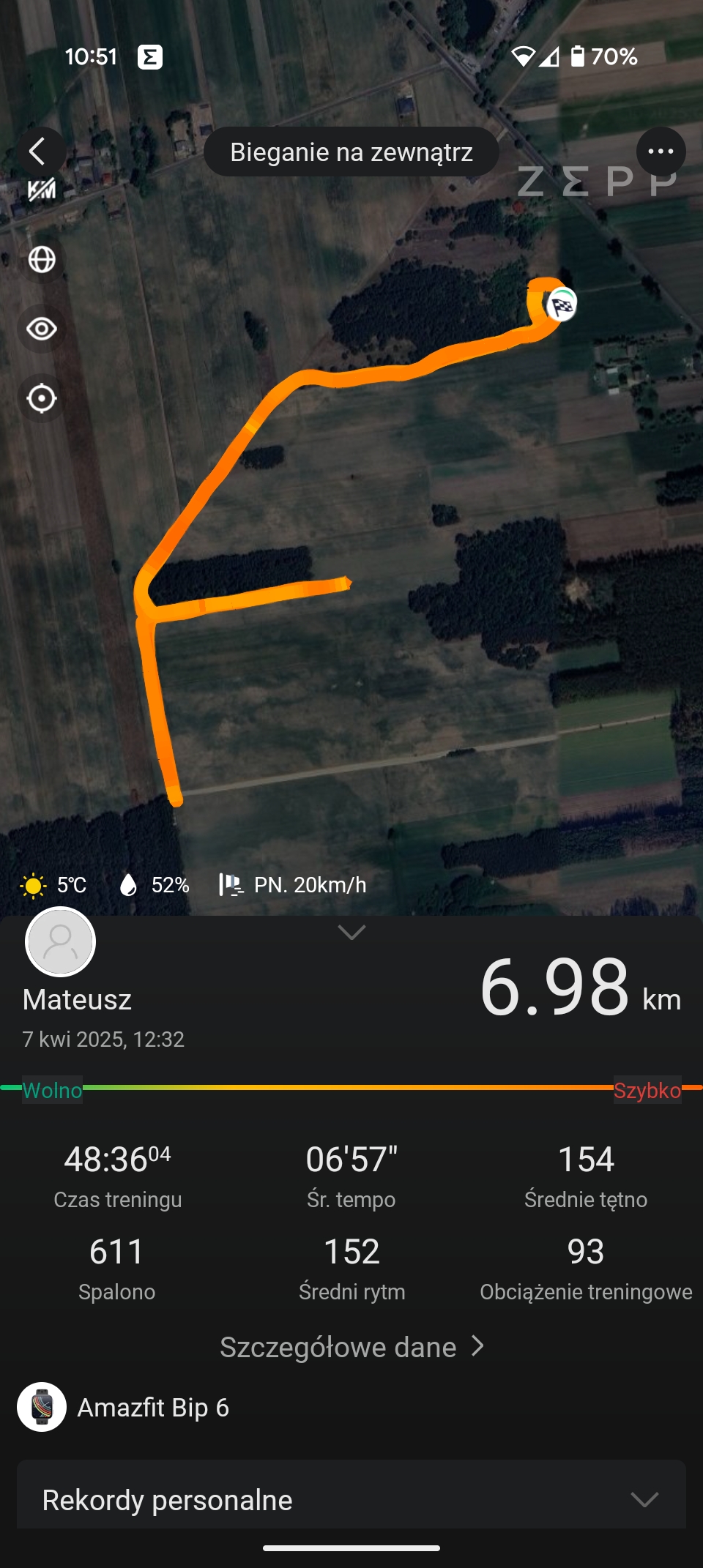Toggle kilometer markers on the map

[x=42, y=190]
